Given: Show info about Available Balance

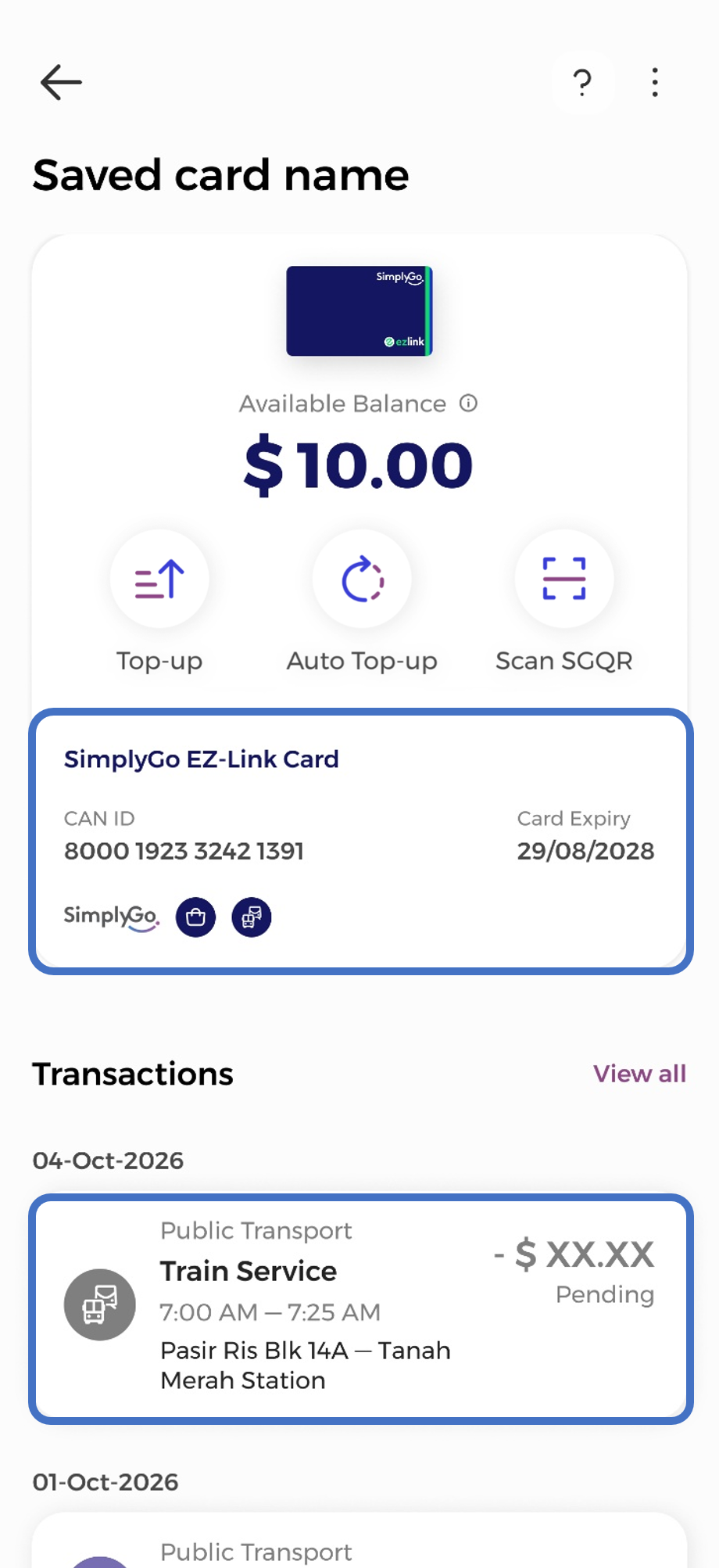Looking at the screenshot, I should pyautogui.click(x=468, y=404).
